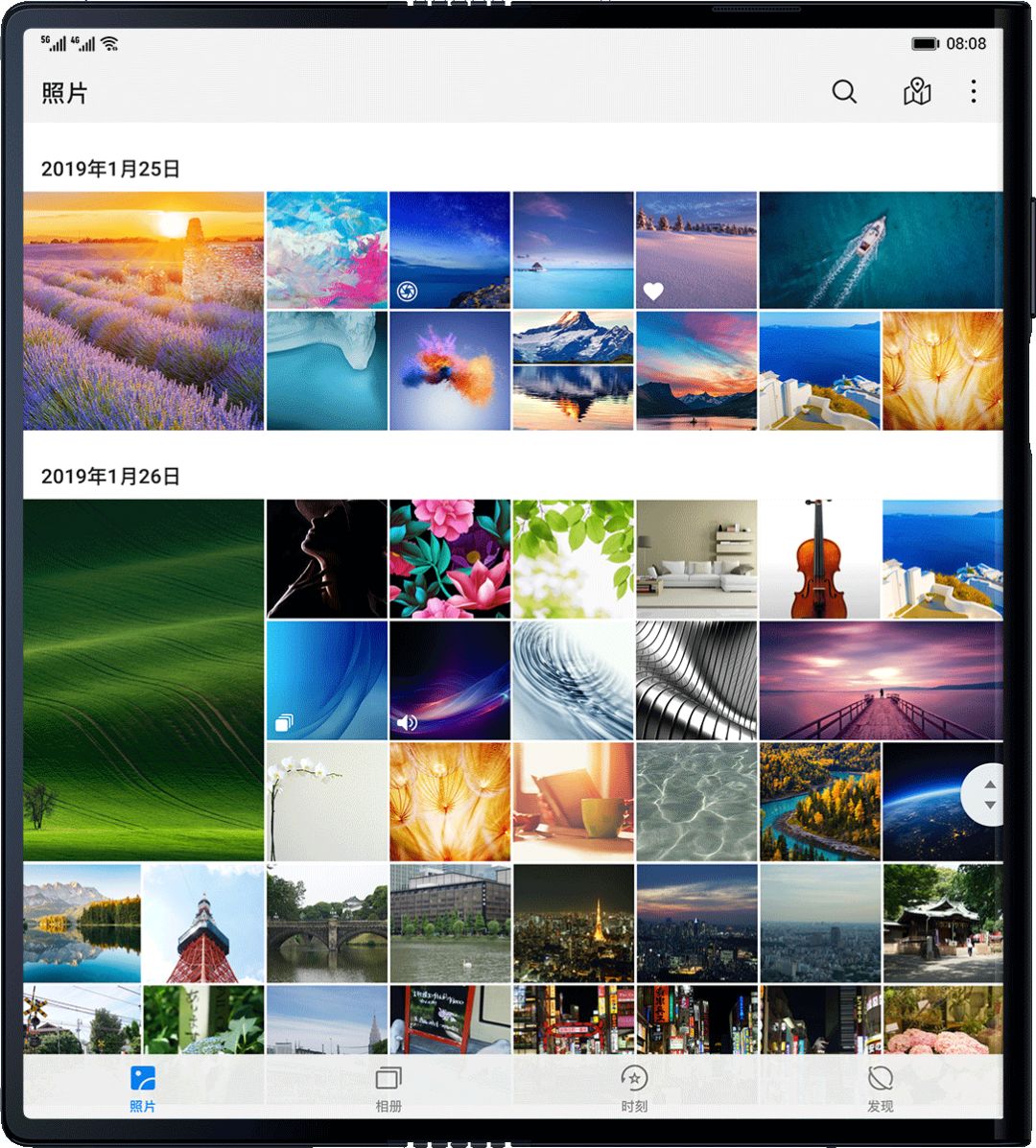The height and width of the screenshot is (1148, 1036).
Task: Switch to the 相册 tab
Action: pos(388,1089)
